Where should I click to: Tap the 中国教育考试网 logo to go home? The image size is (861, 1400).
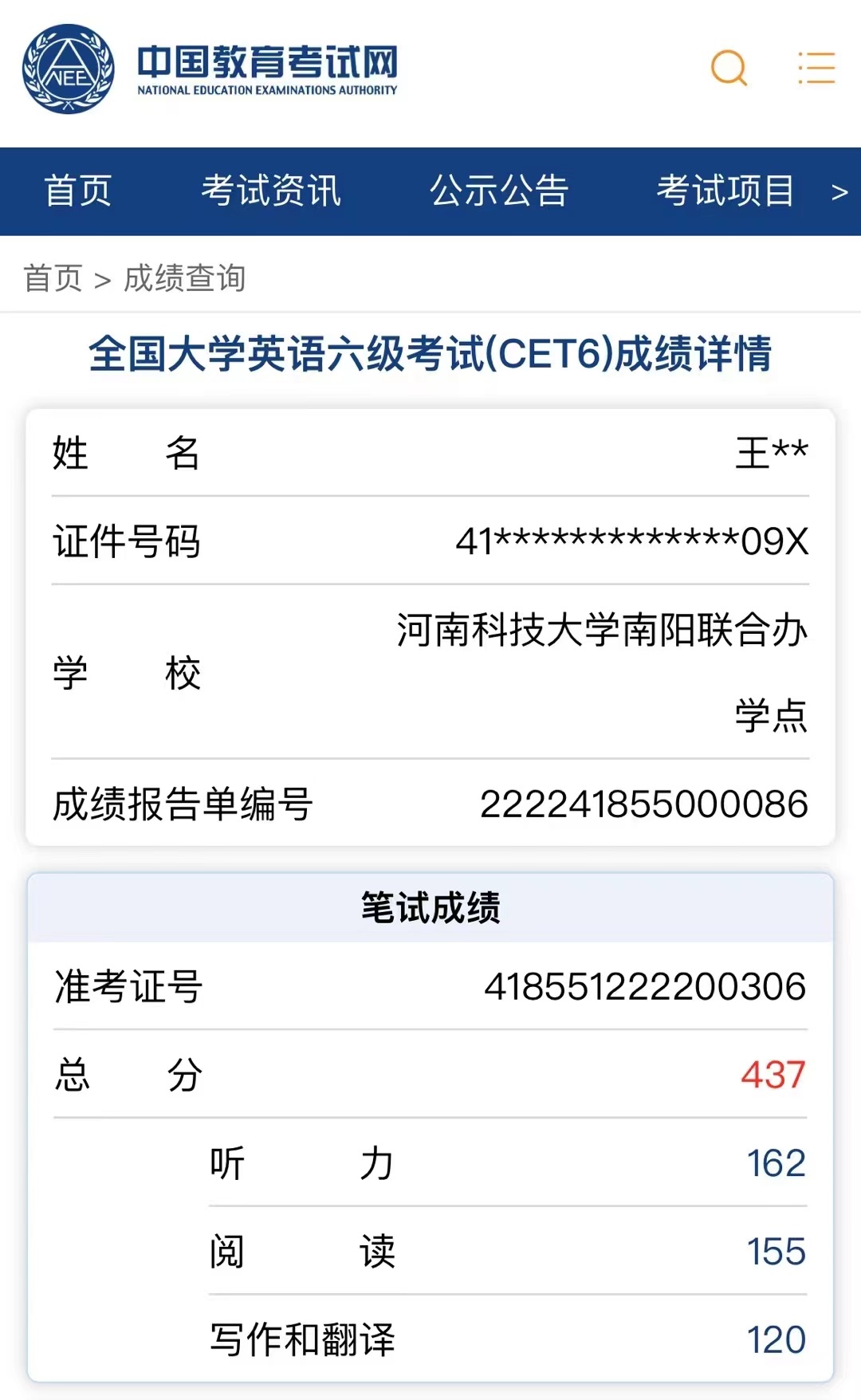coord(210,69)
